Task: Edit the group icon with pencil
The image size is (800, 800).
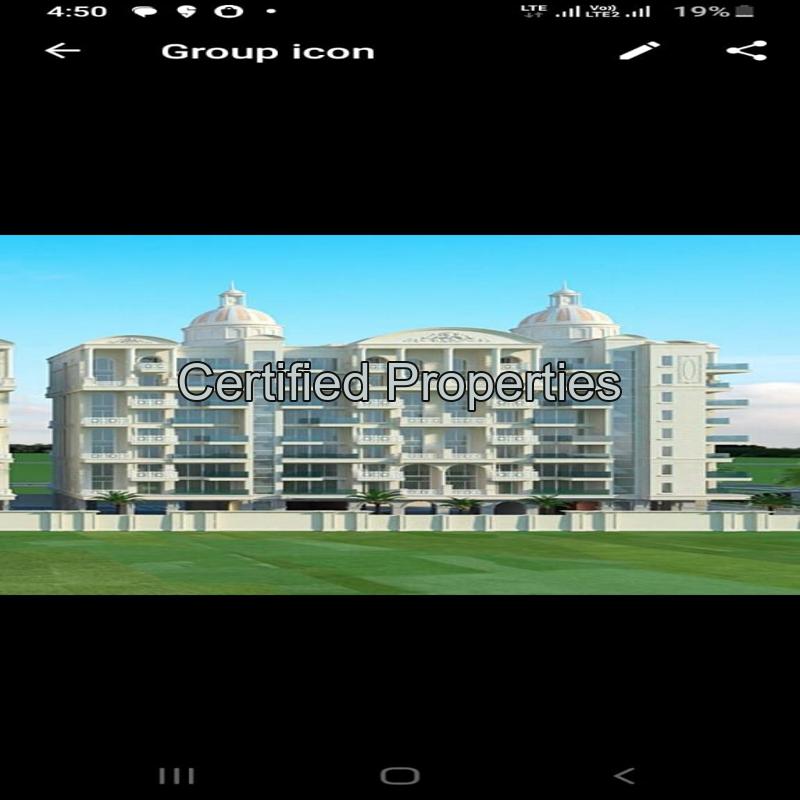Action: [639, 51]
